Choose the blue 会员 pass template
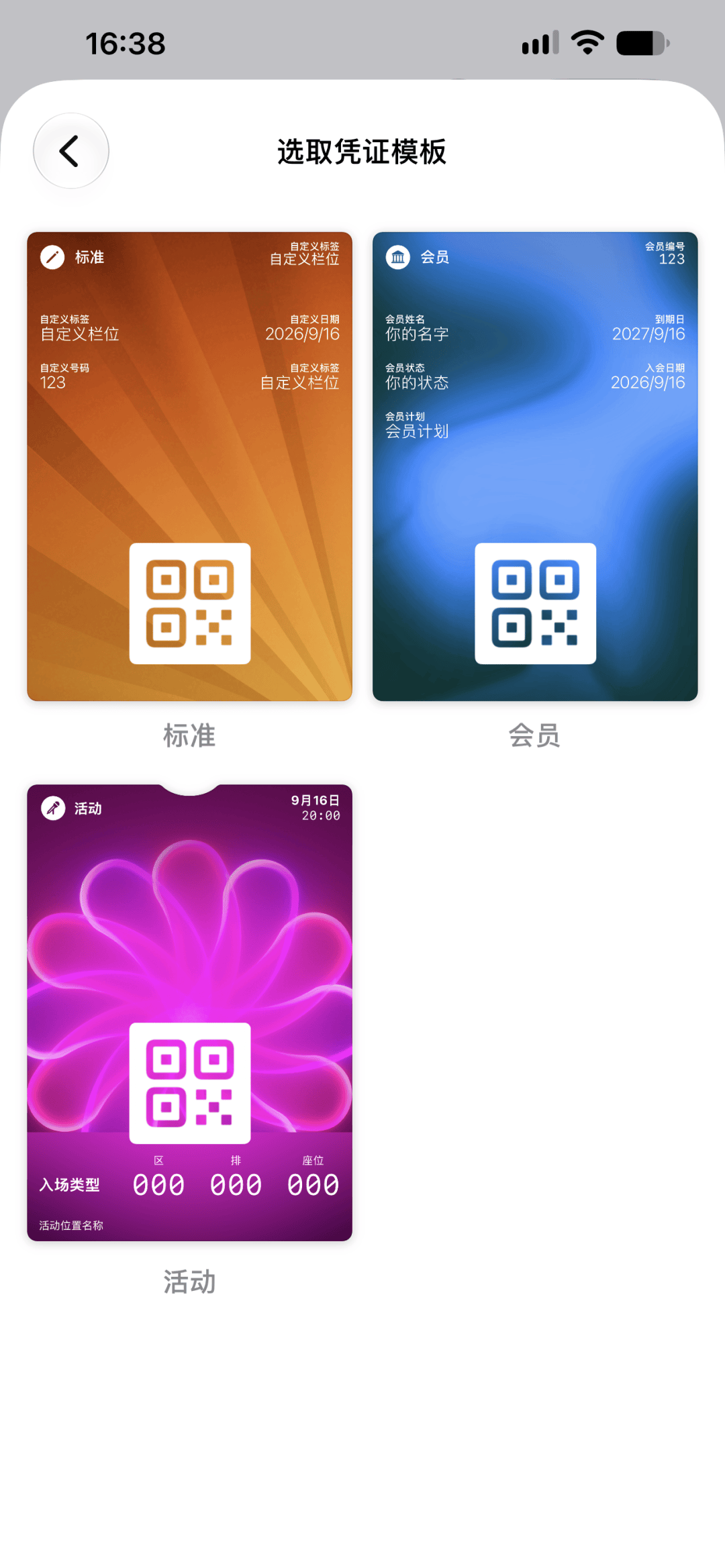 535,466
